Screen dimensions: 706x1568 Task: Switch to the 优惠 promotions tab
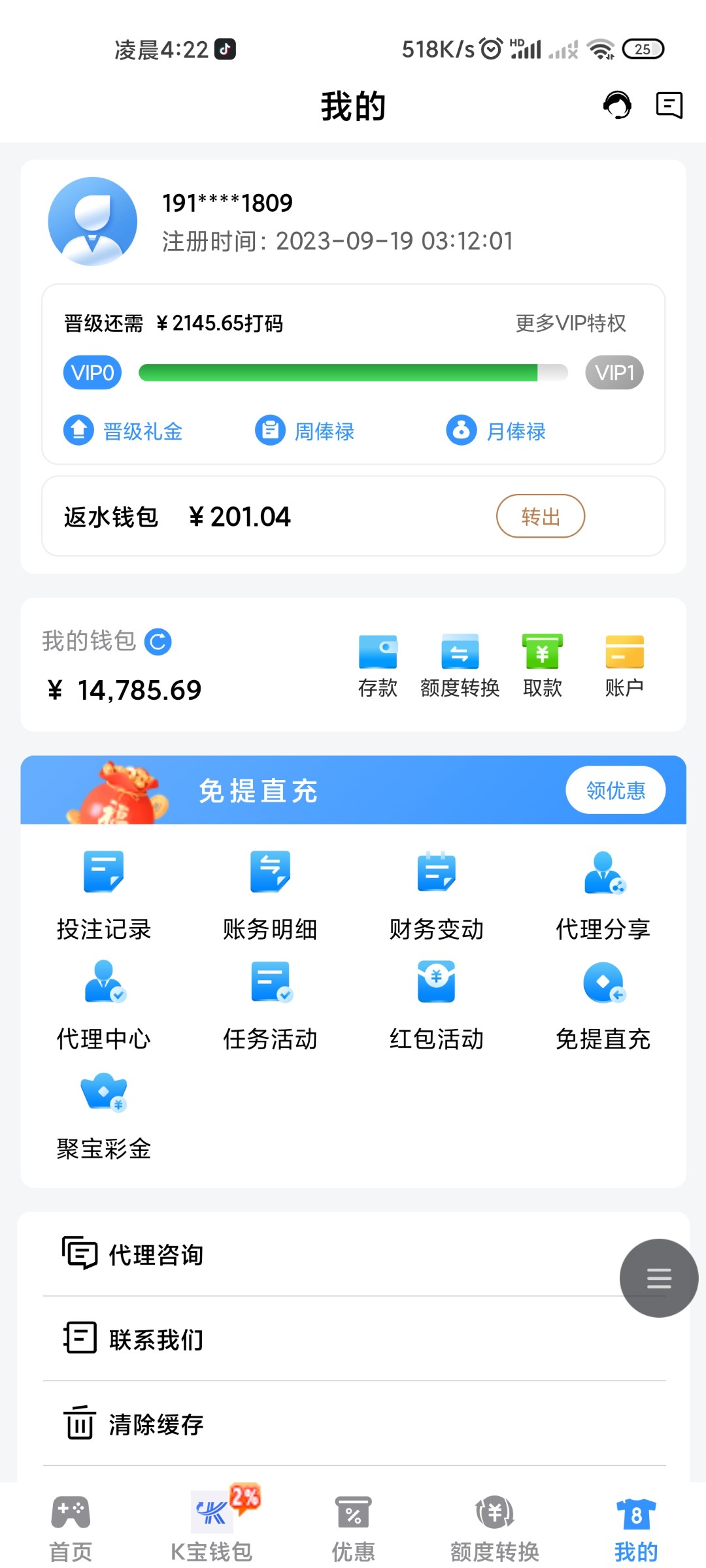coord(353,1522)
